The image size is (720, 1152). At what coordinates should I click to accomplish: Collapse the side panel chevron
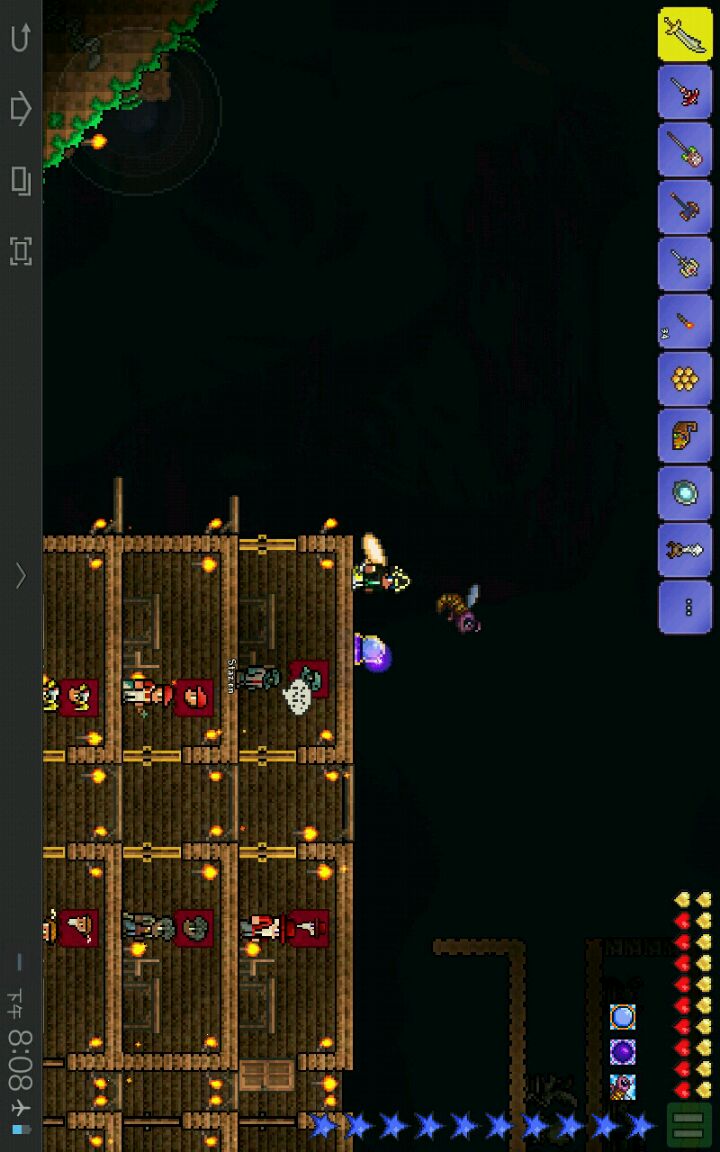(x=21, y=575)
